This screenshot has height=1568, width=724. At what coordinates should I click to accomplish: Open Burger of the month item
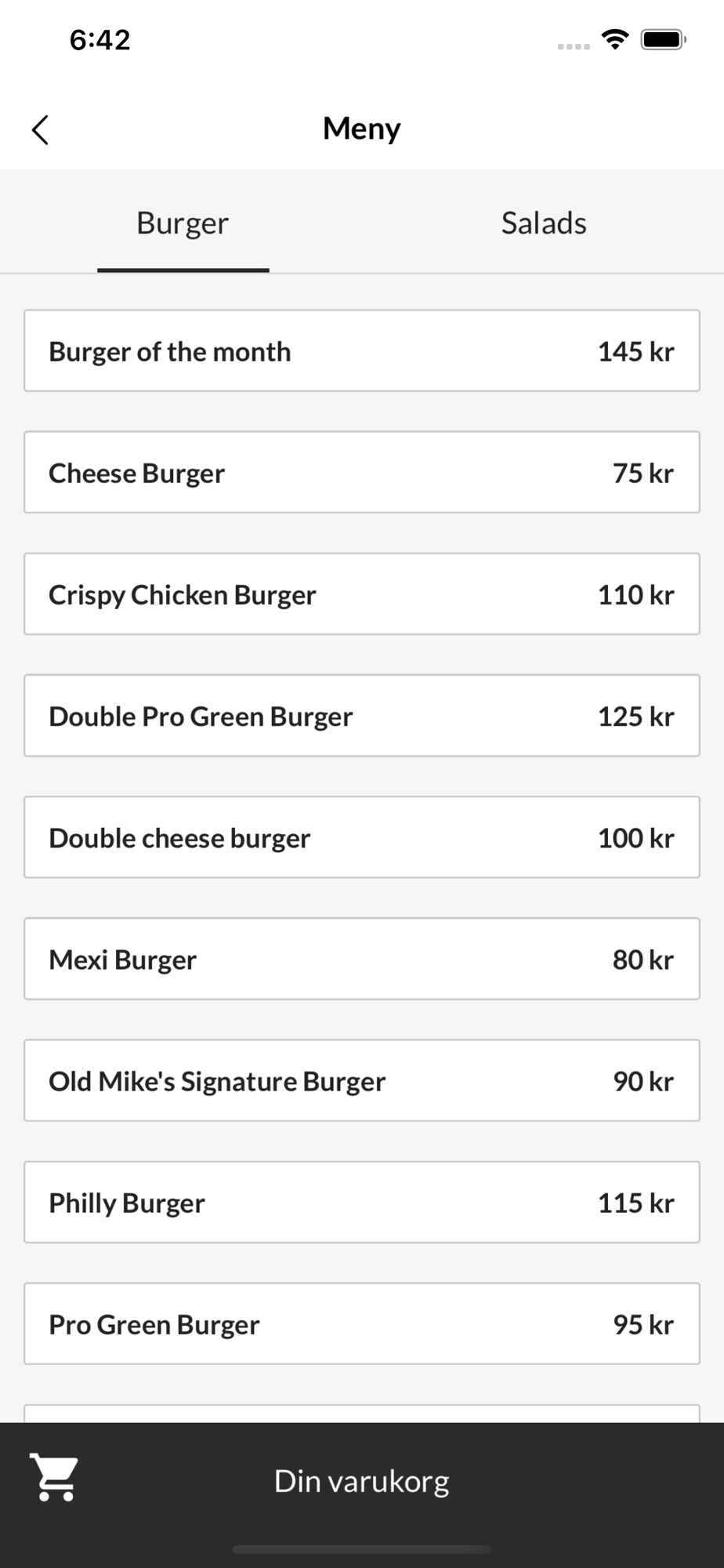[361, 351]
